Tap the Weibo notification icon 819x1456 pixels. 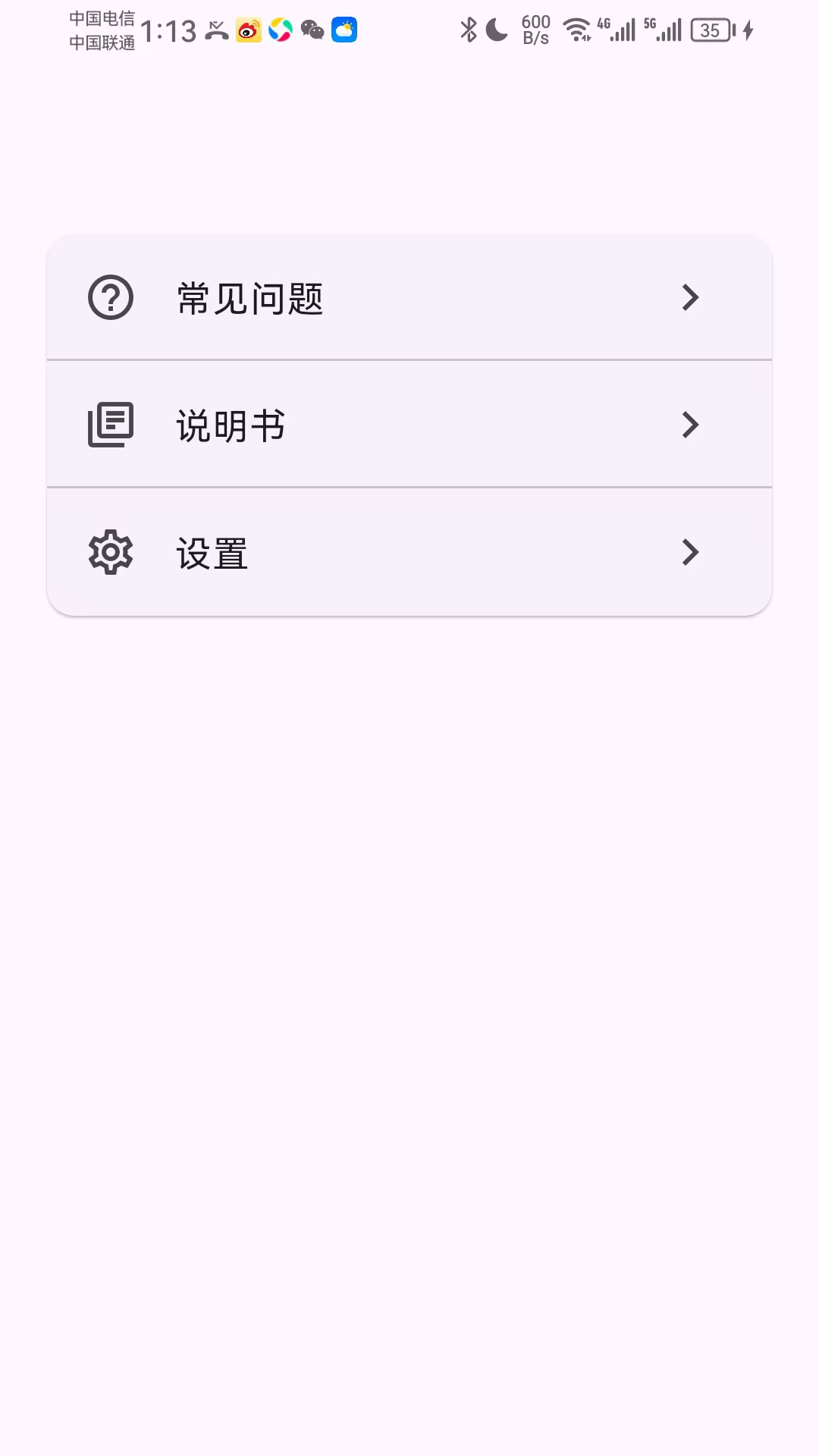[x=246, y=30]
